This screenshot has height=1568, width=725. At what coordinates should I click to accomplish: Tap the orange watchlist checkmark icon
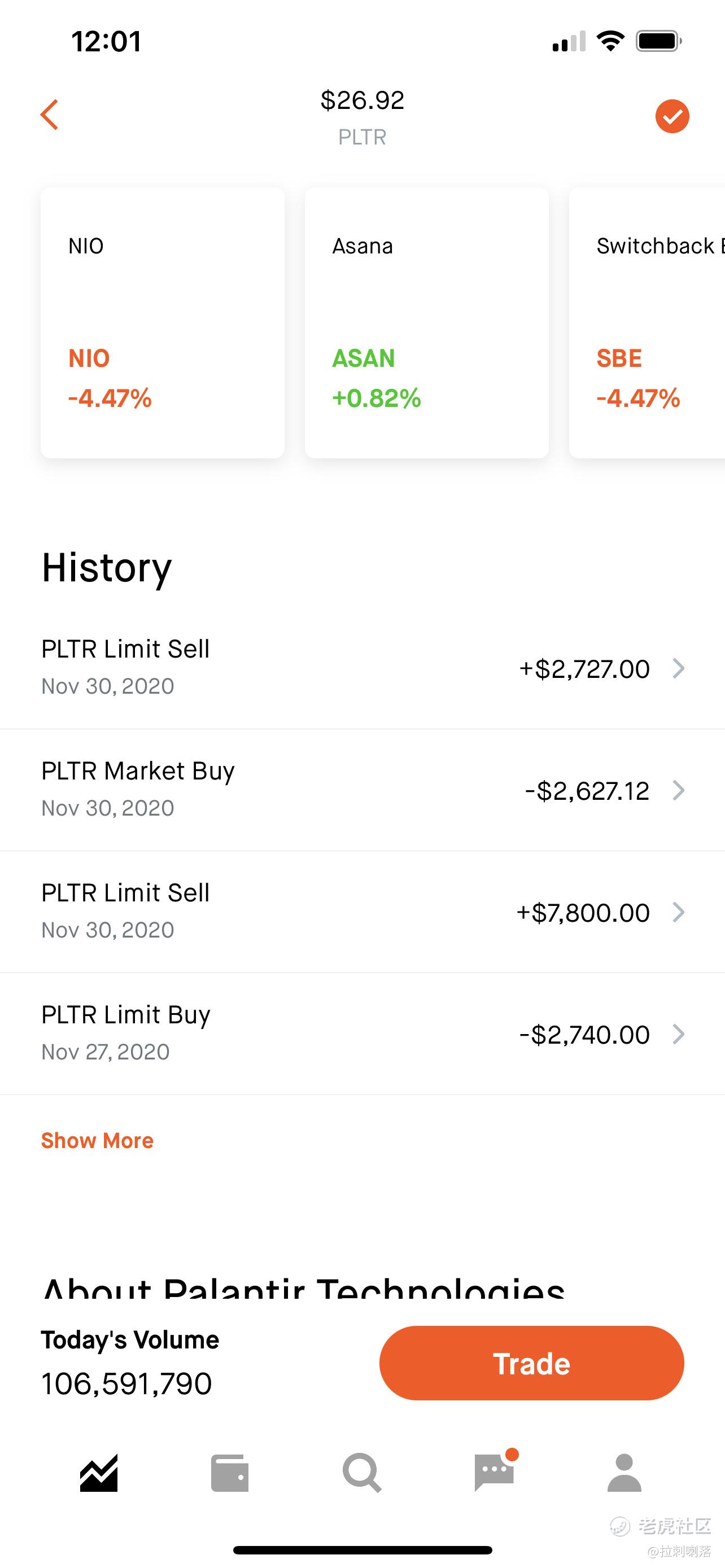tap(672, 116)
